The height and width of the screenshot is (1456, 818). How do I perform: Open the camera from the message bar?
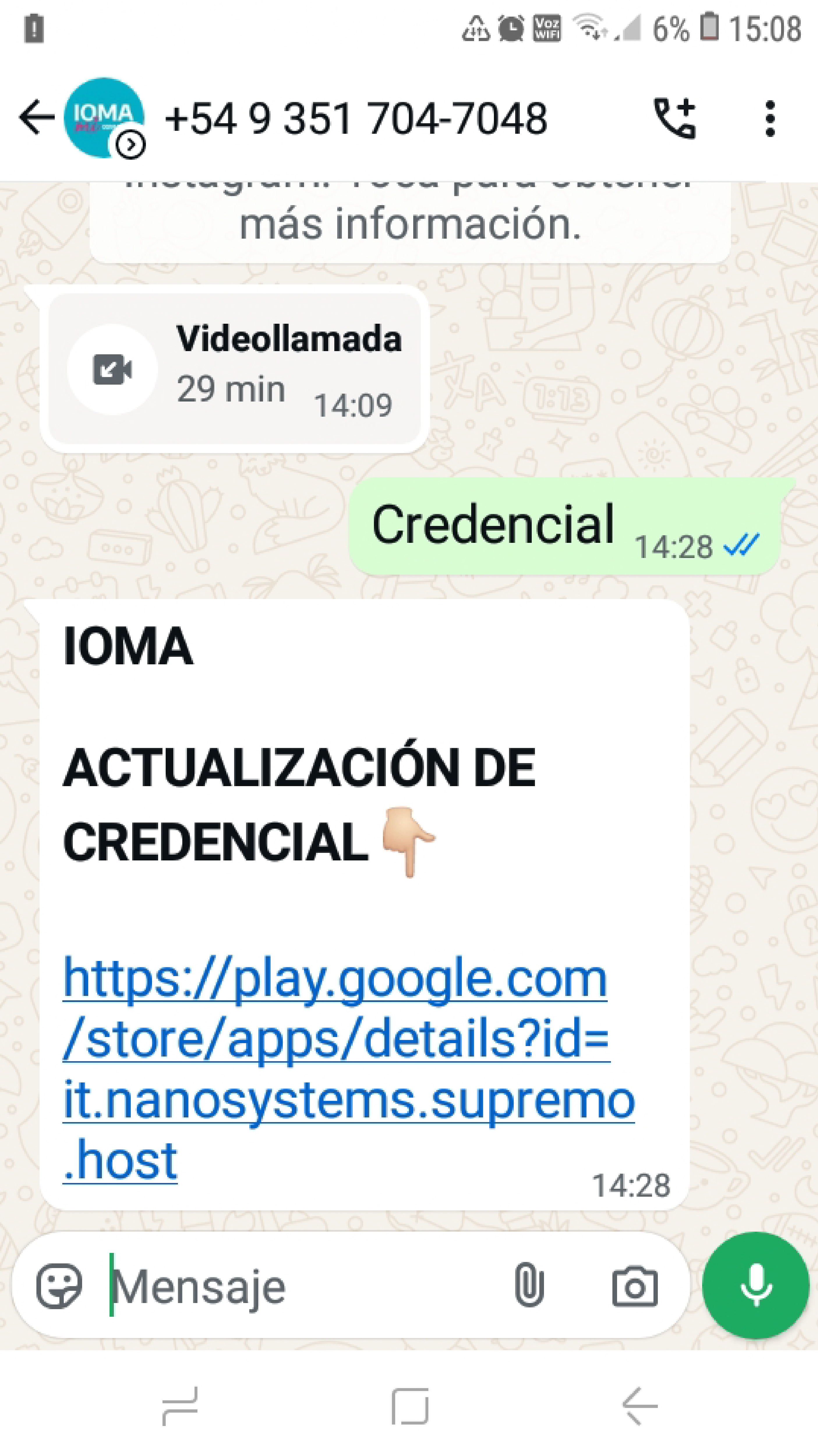[x=635, y=1286]
